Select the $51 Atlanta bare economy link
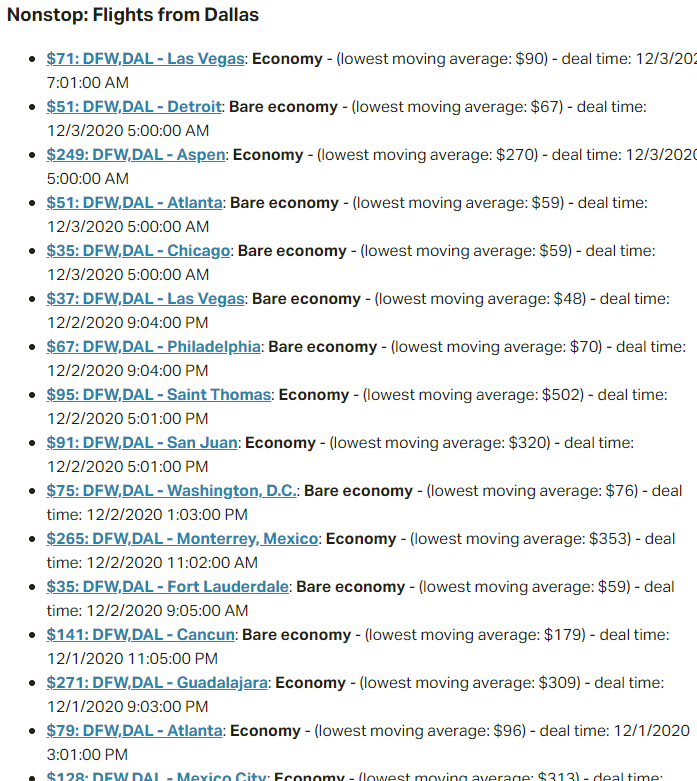Screen dimensions: 697x781 (135, 203)
